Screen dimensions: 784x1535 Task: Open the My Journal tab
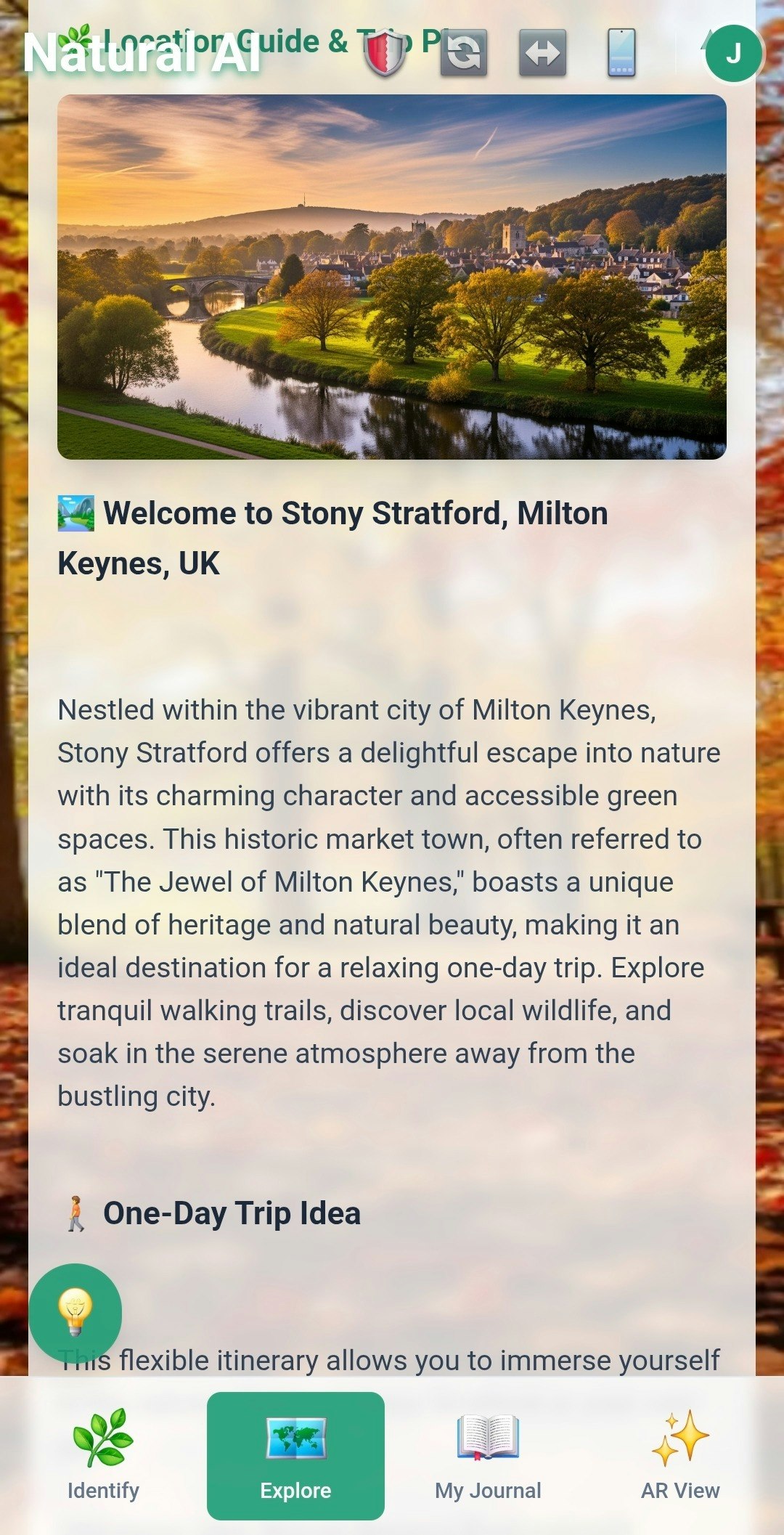coord(488,1455)
